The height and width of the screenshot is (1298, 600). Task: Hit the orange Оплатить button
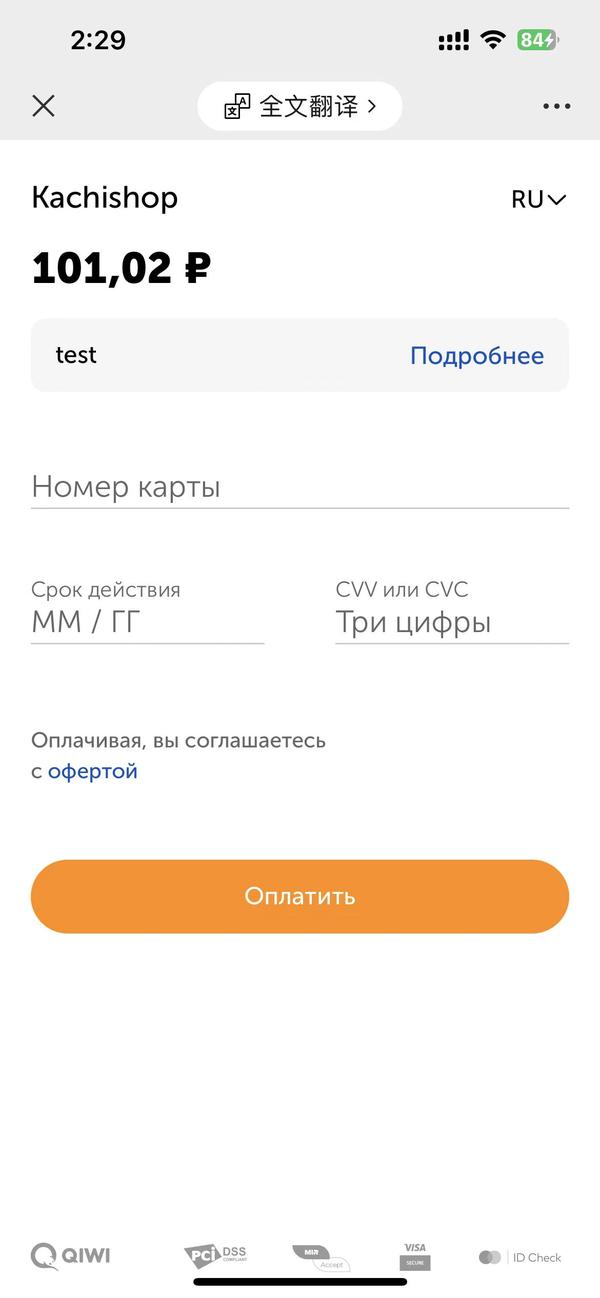point(299,896)
